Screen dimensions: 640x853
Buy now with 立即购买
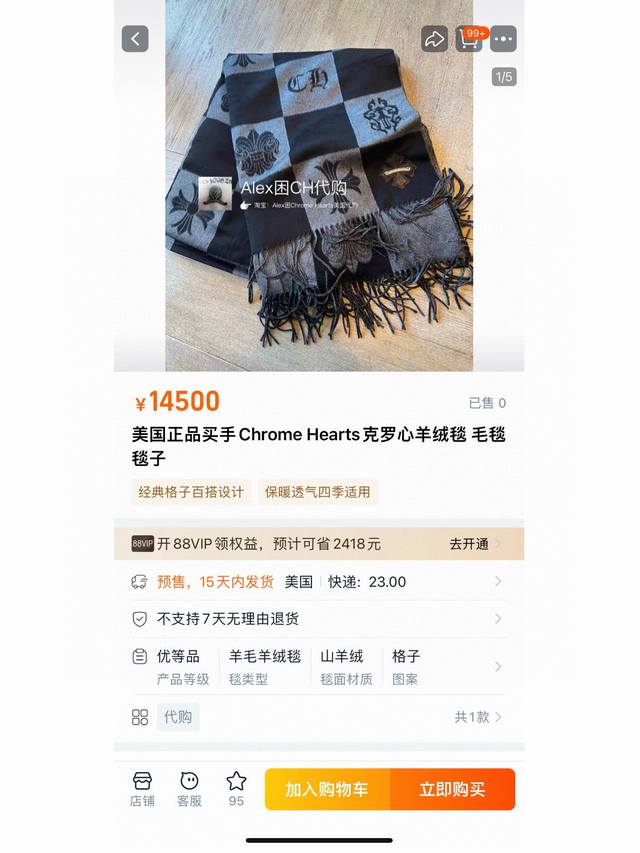(452, 789)
